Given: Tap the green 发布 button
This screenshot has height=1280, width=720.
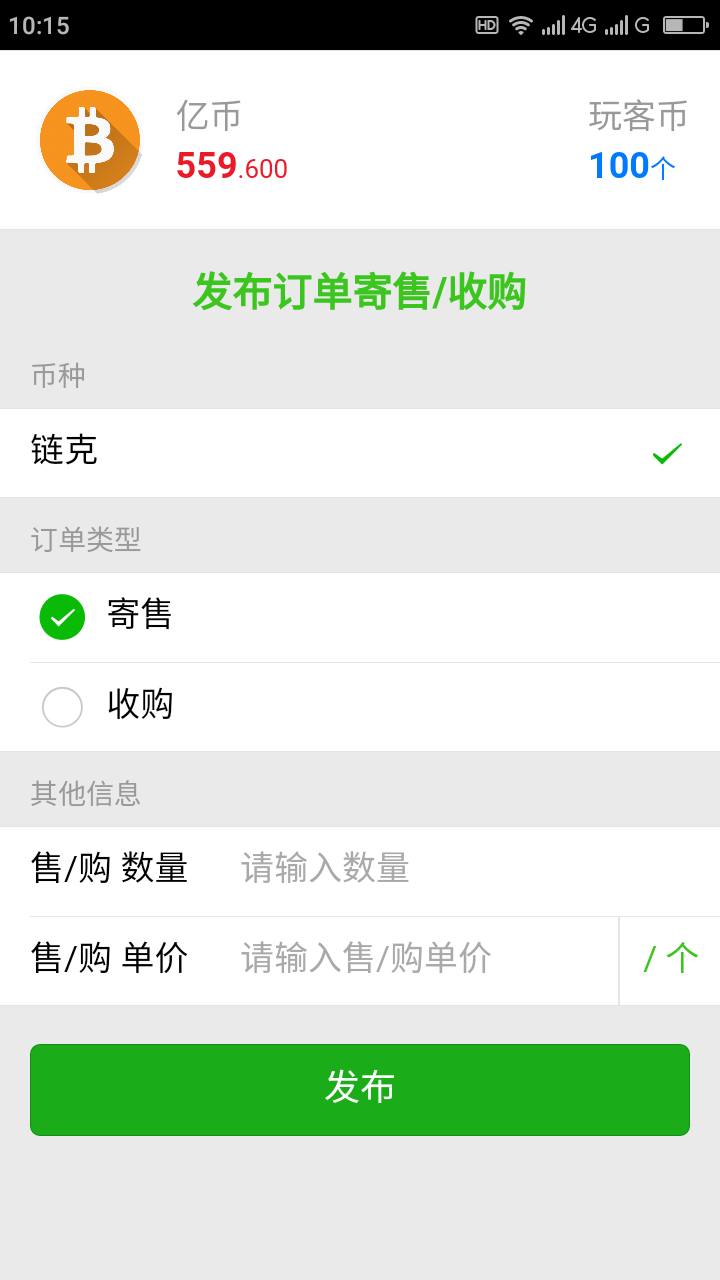Looking at the screenshot, I should (x=360, y=1090).
